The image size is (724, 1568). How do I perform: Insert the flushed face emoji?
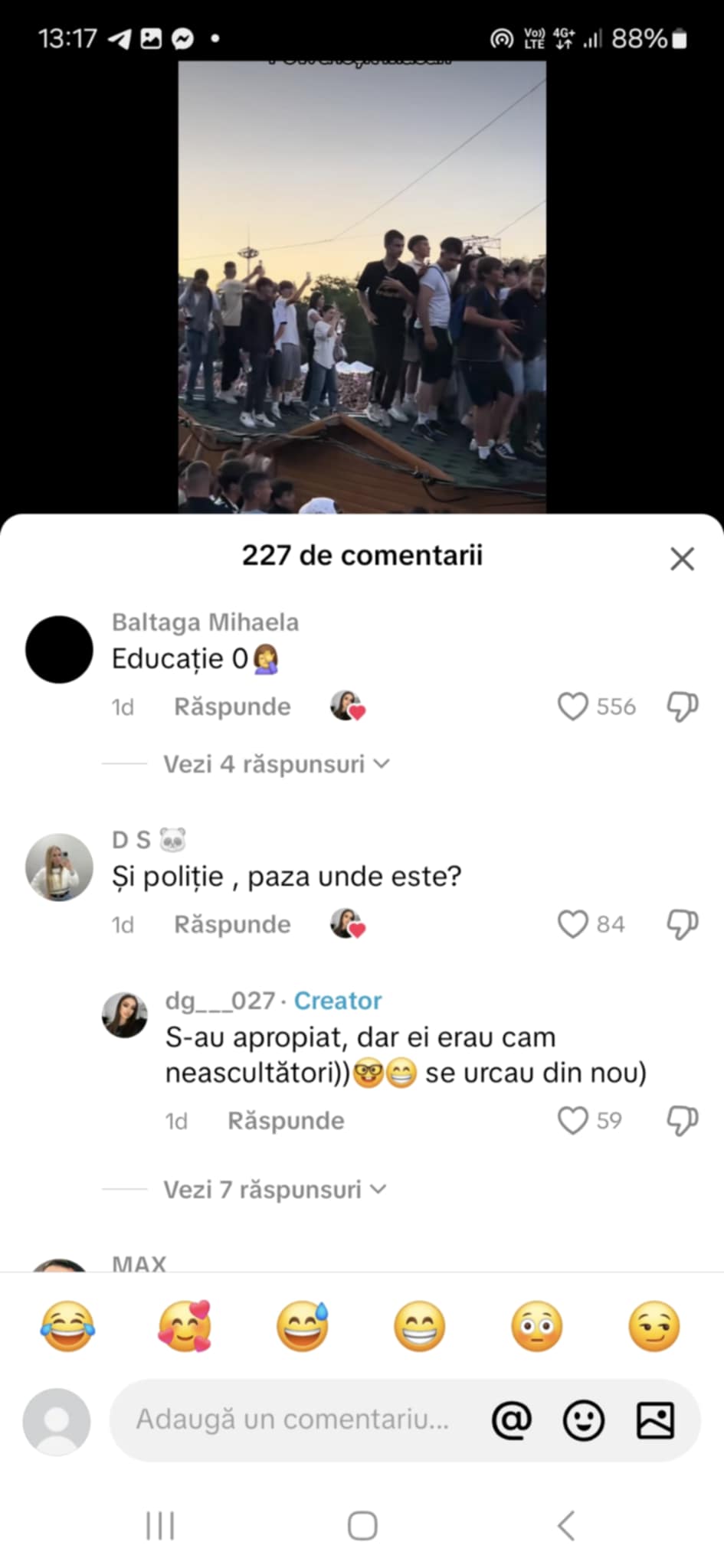pyautogui.click(x=536, y=1326)
